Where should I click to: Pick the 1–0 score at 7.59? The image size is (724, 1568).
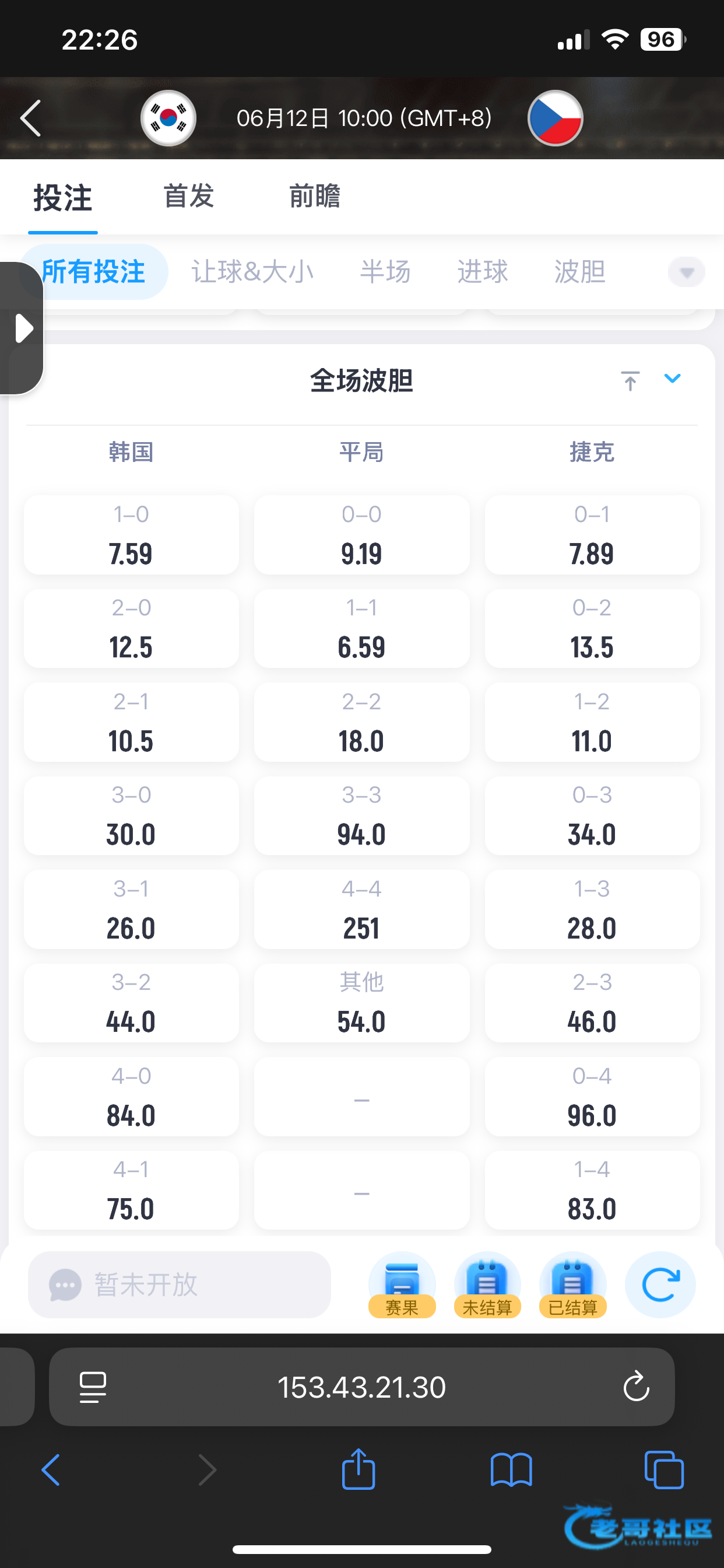(x=131, y=534)
